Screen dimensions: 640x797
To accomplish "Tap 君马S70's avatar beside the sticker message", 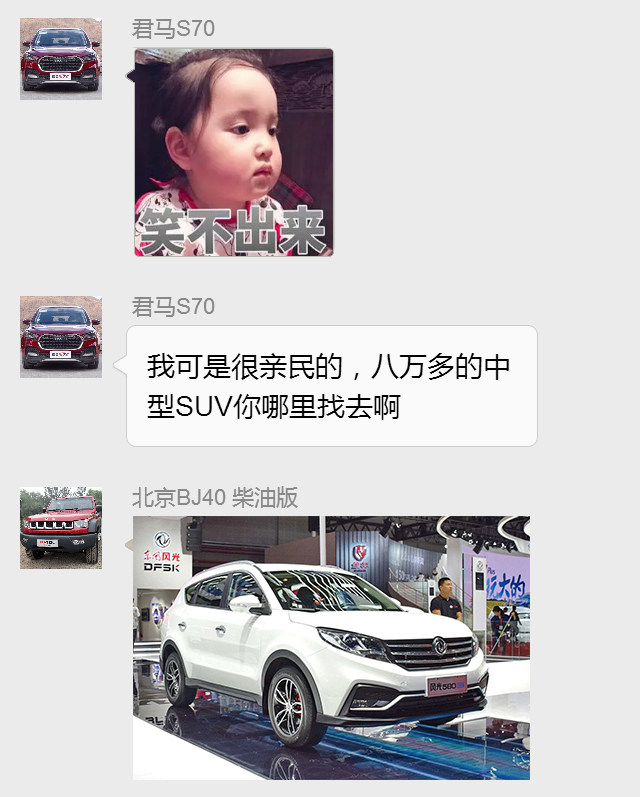I will [x=61, y=59].
